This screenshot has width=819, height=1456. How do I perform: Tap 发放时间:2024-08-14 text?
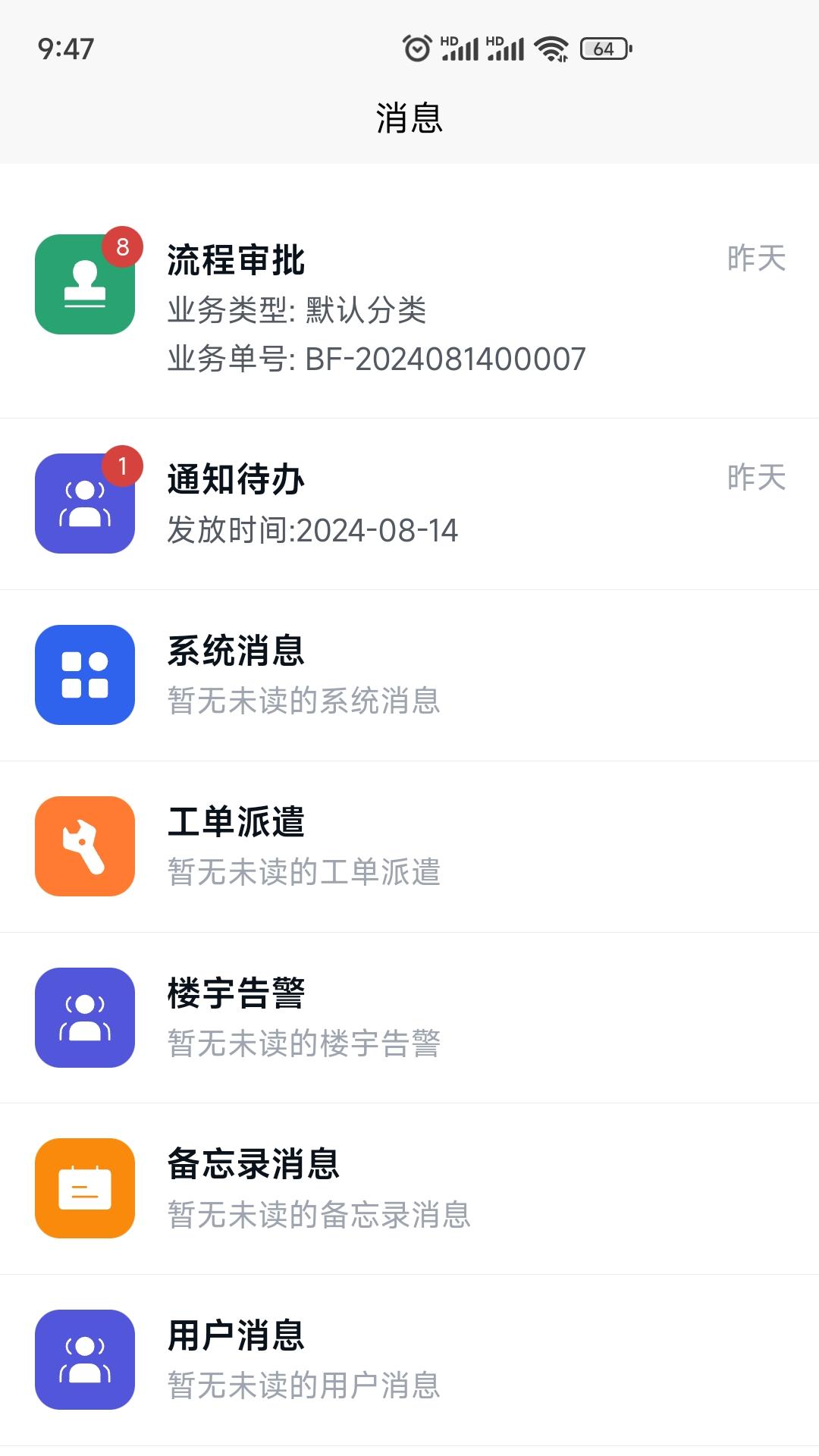[313, 532]
